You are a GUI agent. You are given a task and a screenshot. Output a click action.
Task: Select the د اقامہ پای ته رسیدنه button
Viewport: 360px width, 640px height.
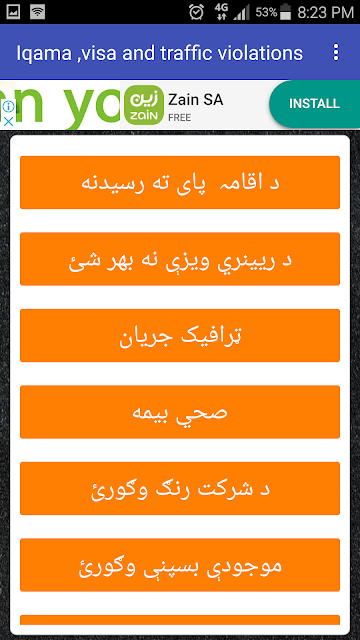180,182
